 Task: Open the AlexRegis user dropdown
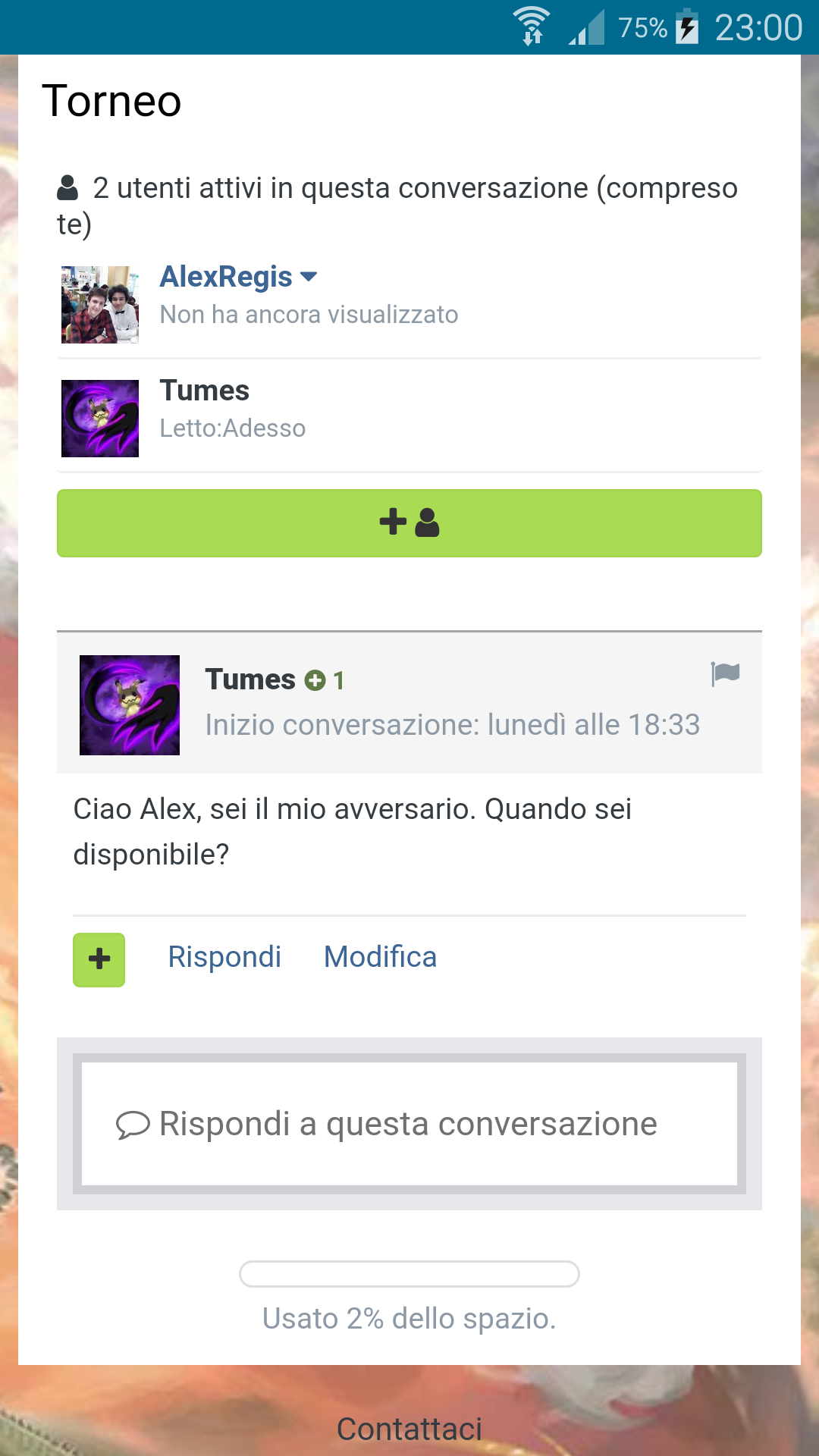pyautogui.click(x=309, y=277)
